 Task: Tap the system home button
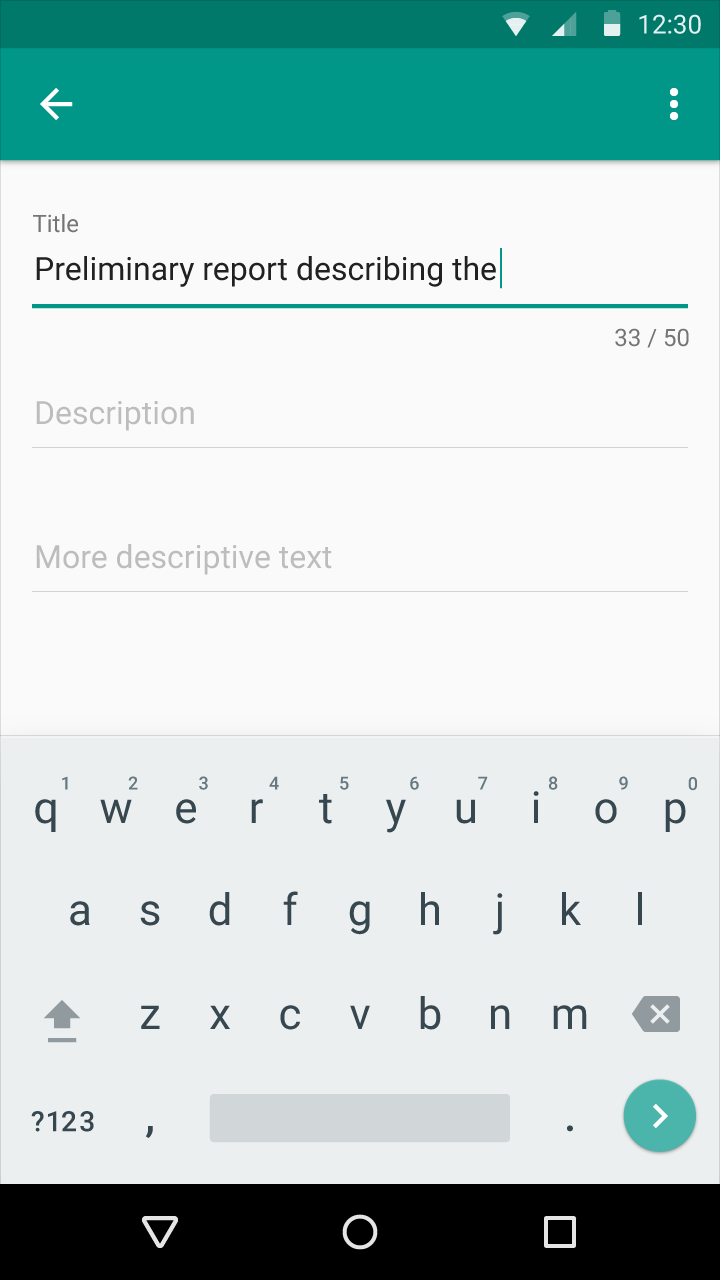click(x=360, y=1232)
